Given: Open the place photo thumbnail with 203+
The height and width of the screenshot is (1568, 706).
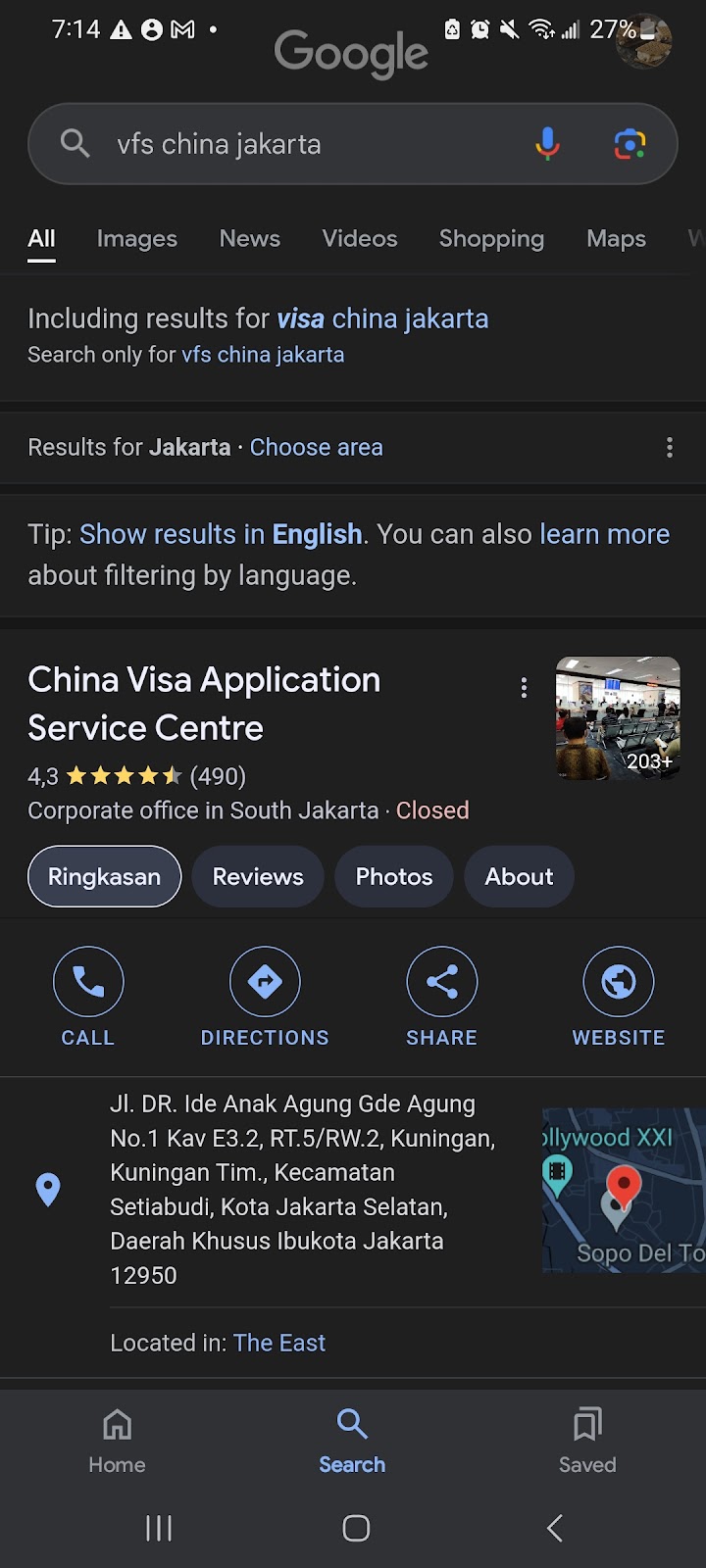Looking at the screenshot, I should click(618, 718).
